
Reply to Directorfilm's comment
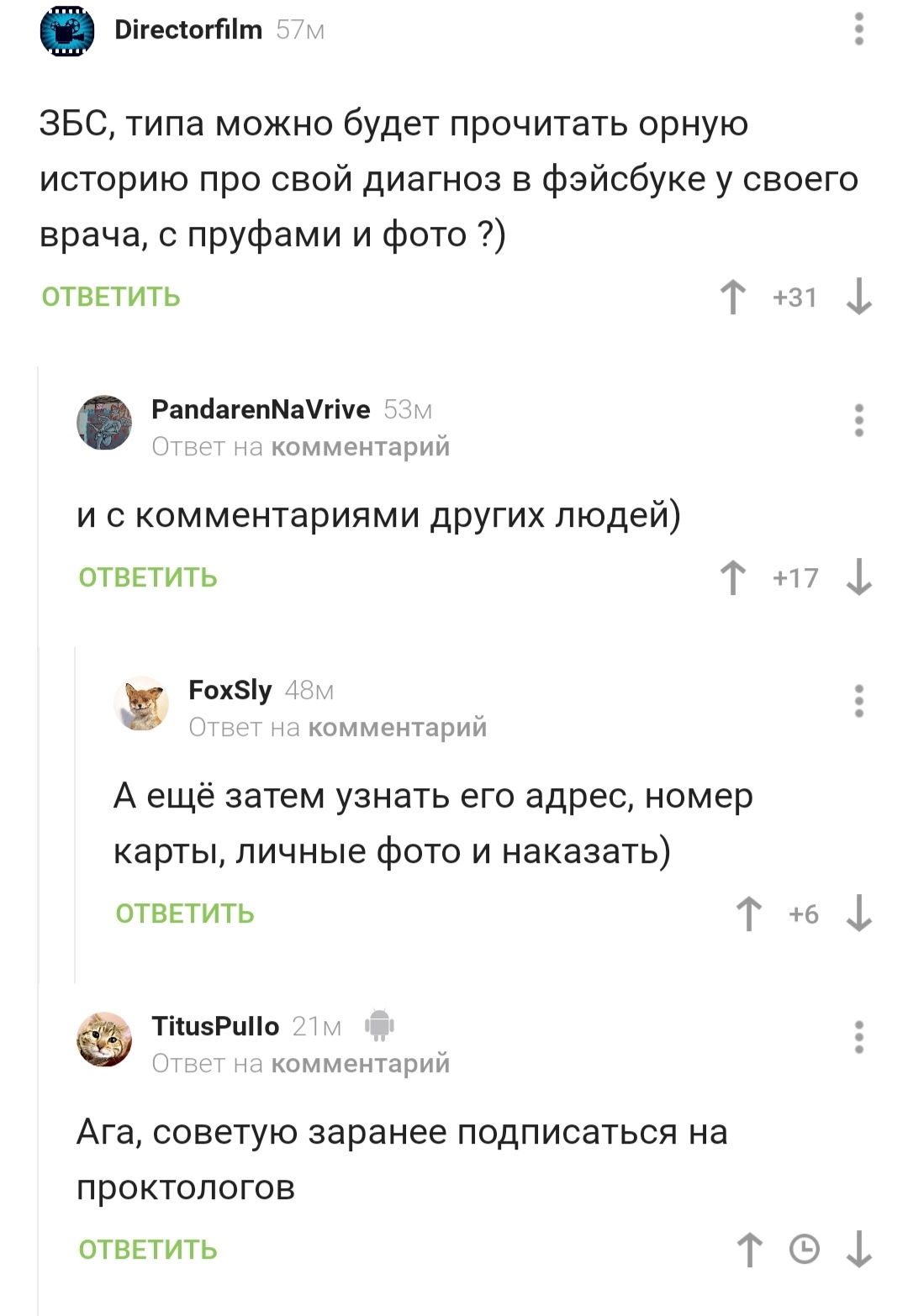click(111, 297)
